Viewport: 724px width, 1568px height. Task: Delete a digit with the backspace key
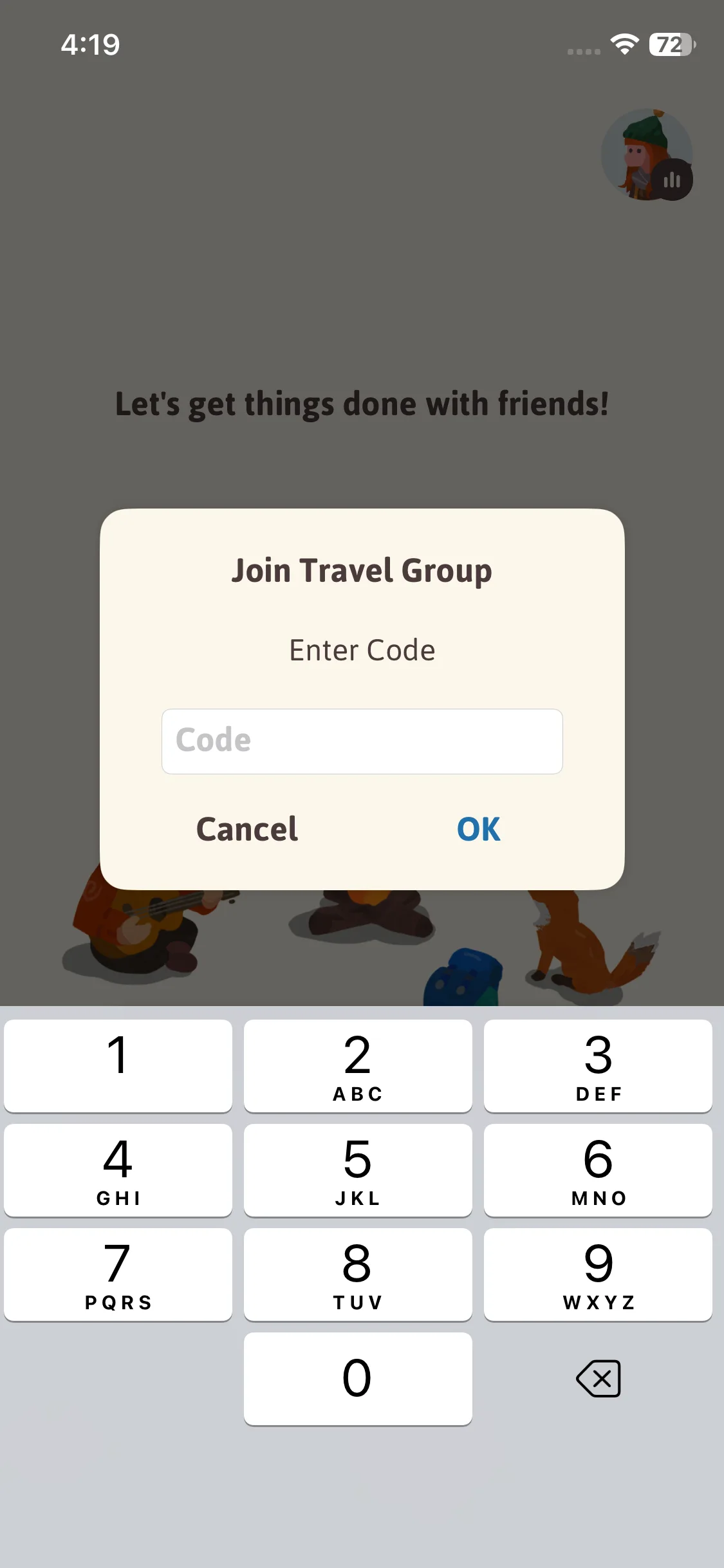[598, 1379]
